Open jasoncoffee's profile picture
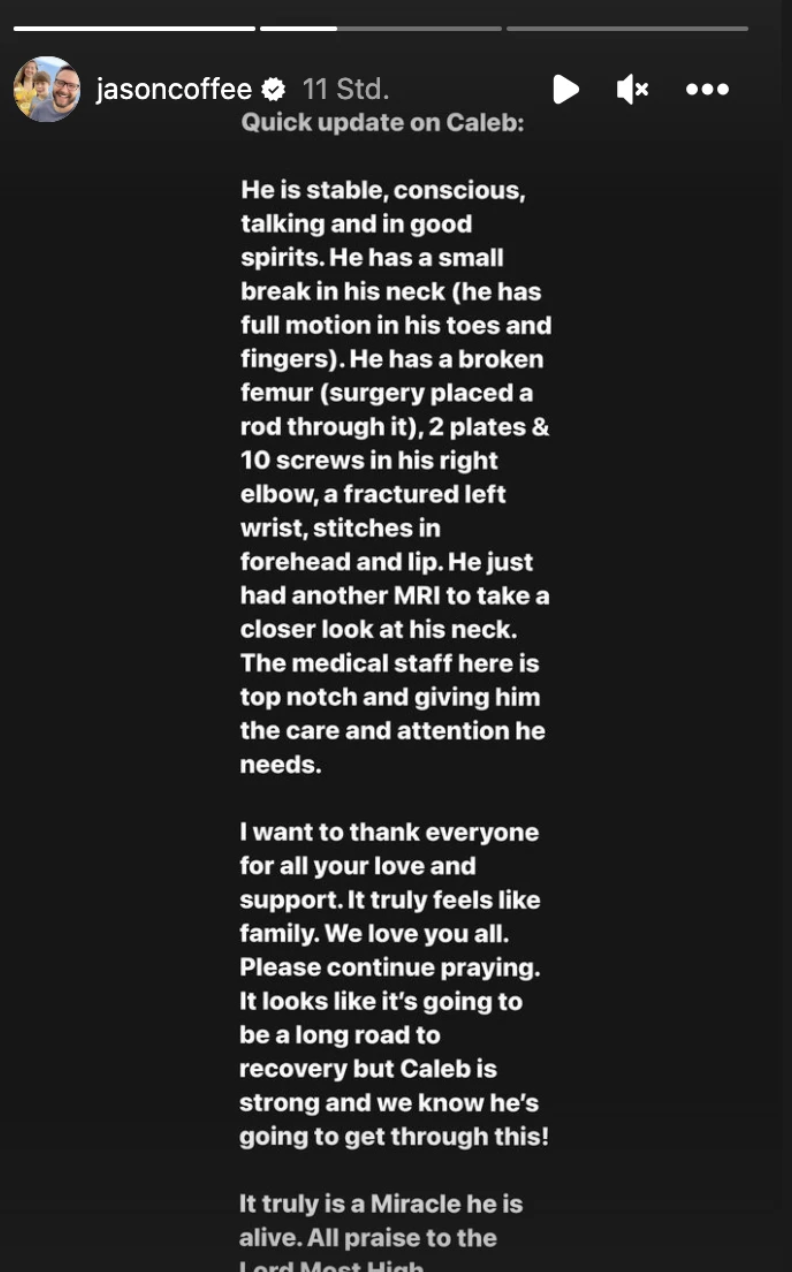This screenshot has height=1272, width=792. [x=47, y=89]
